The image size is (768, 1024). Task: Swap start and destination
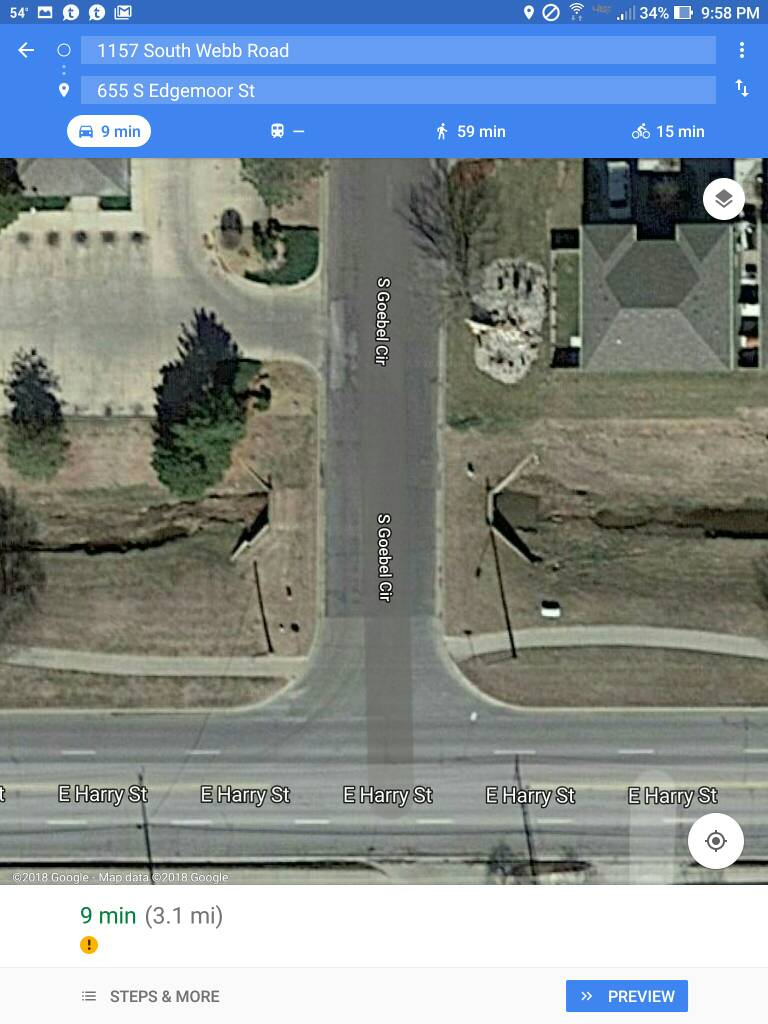point(741,89)
